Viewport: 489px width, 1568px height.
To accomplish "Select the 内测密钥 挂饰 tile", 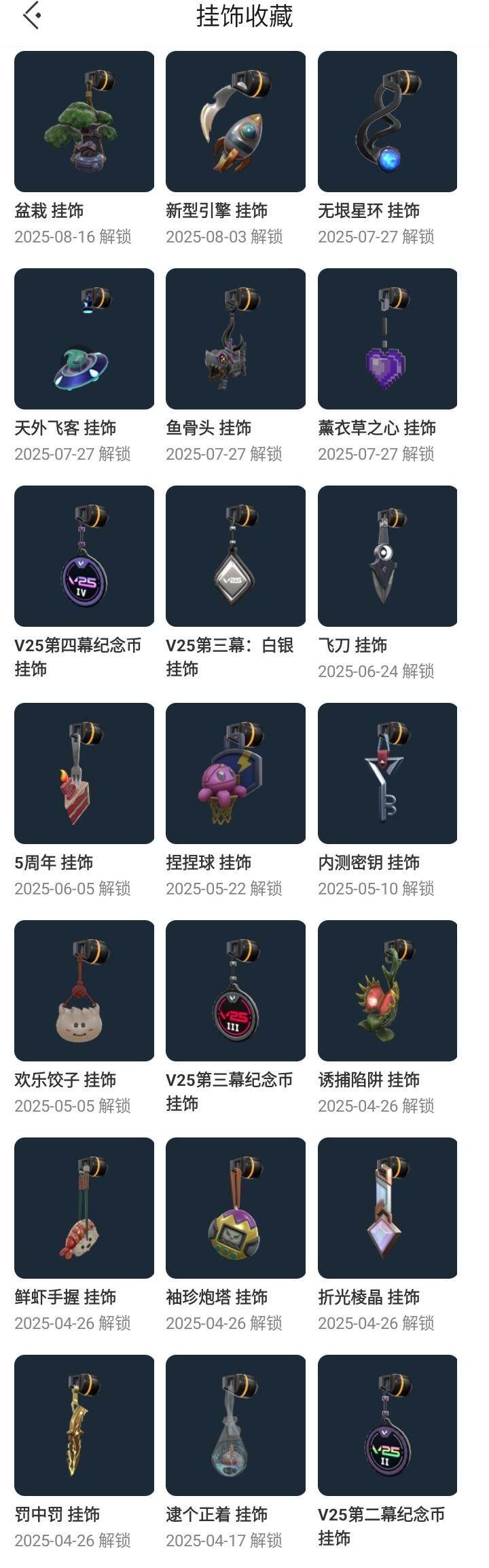I will click(387, 773).
